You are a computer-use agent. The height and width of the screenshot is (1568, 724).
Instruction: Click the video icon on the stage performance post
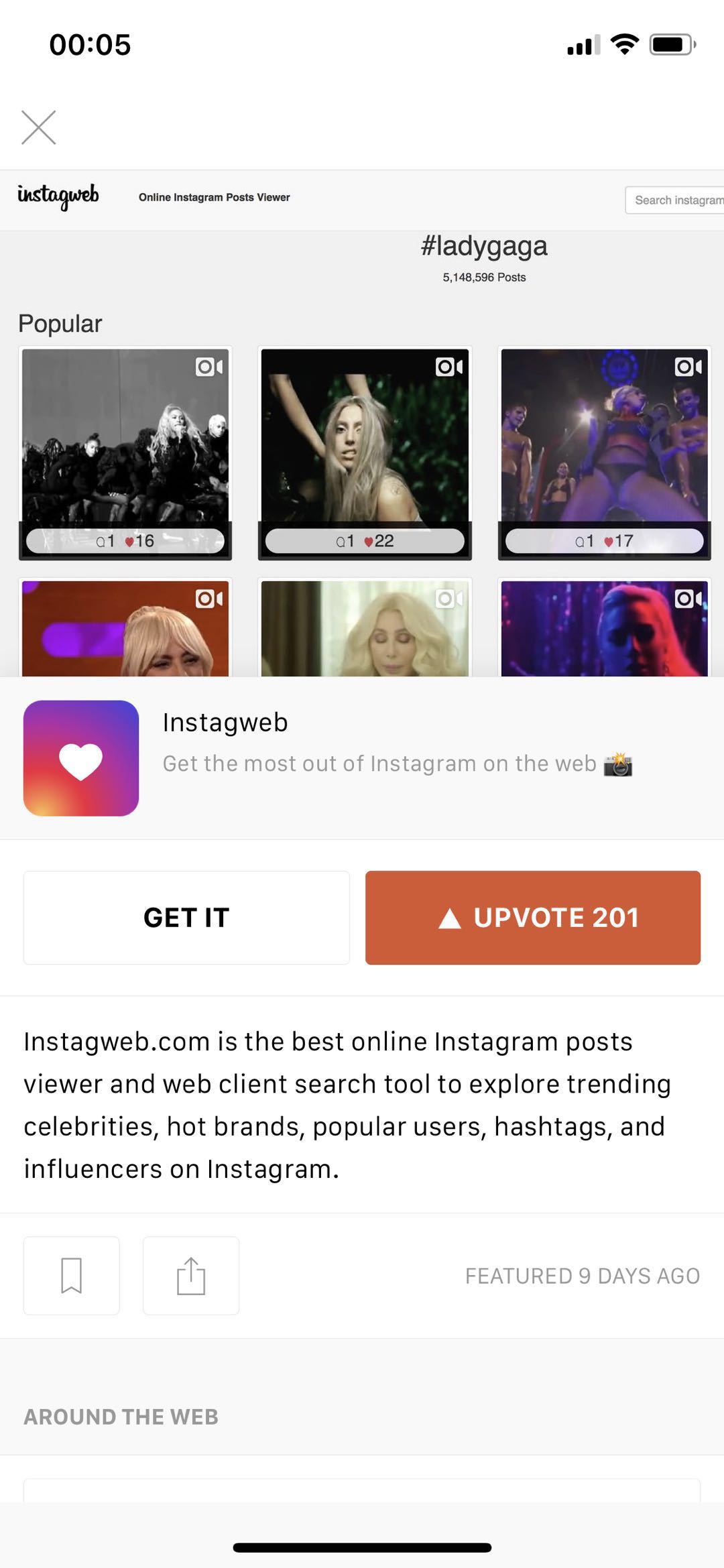tap(687, 367)
